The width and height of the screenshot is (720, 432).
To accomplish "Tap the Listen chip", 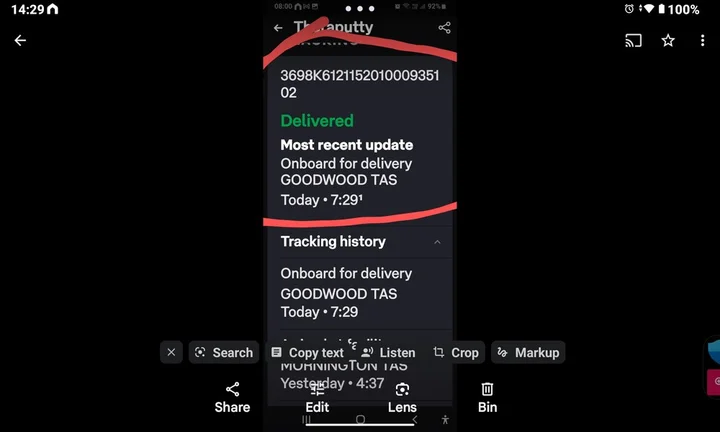I will point(388,352).
